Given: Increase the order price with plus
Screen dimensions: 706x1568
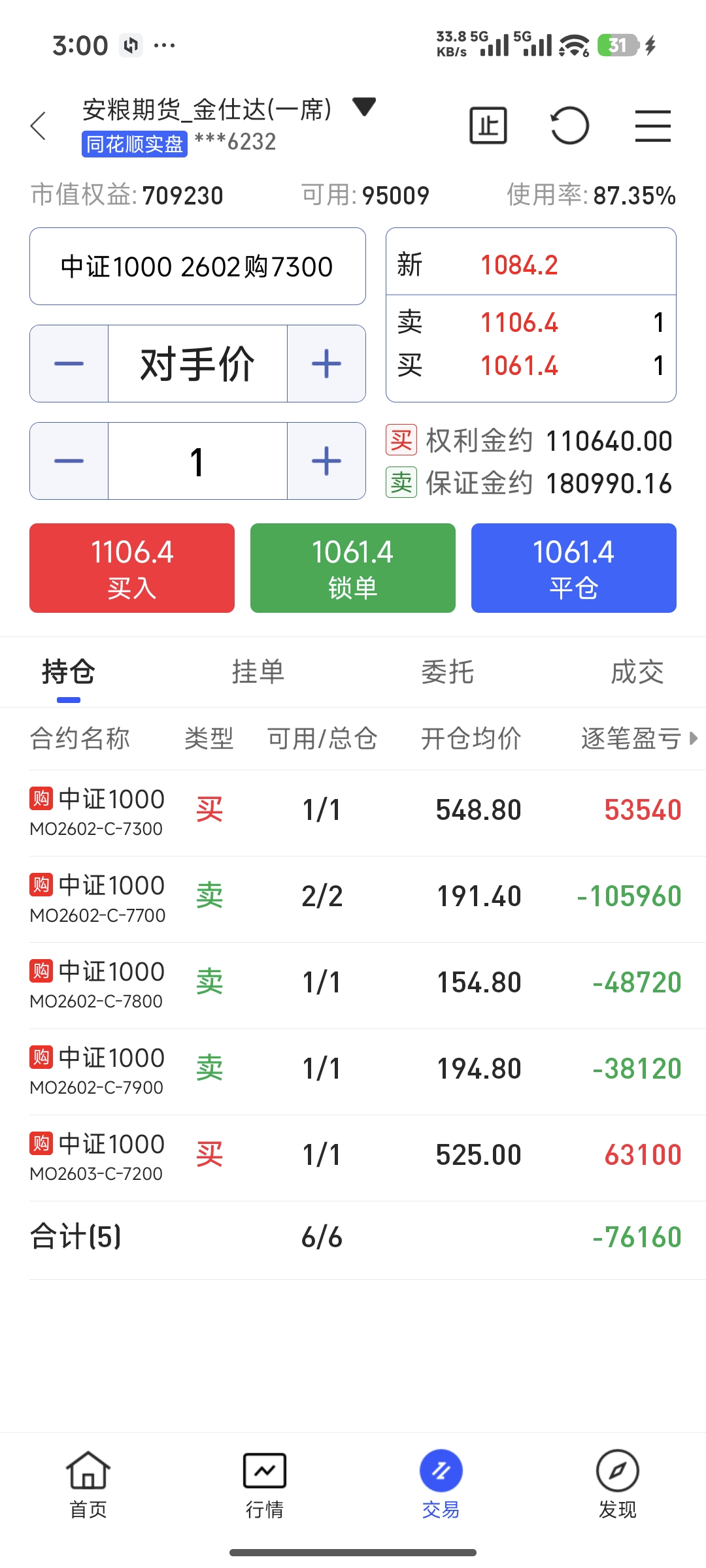Looking at the screenshot, I should tap(326, 364).
